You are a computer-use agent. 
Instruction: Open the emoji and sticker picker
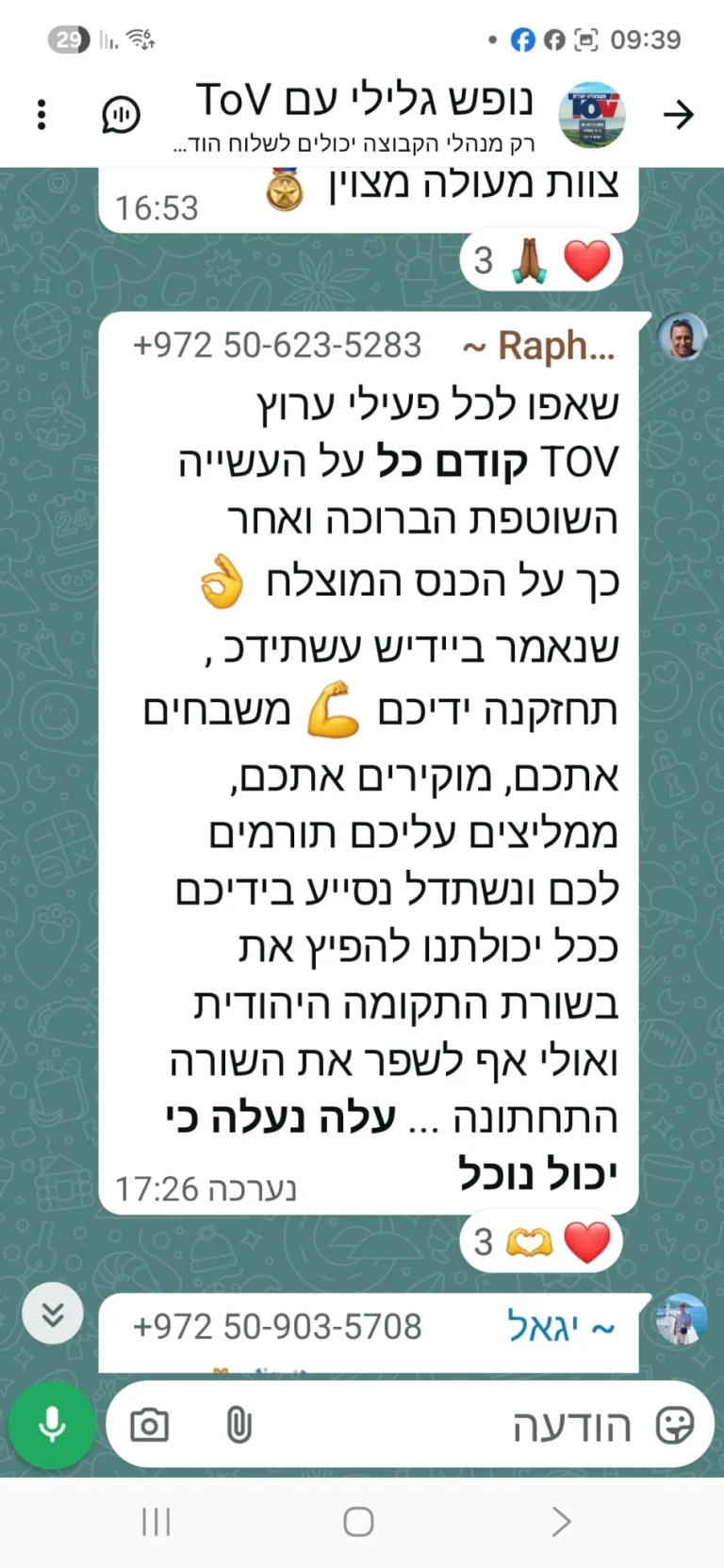point(674,1425)
